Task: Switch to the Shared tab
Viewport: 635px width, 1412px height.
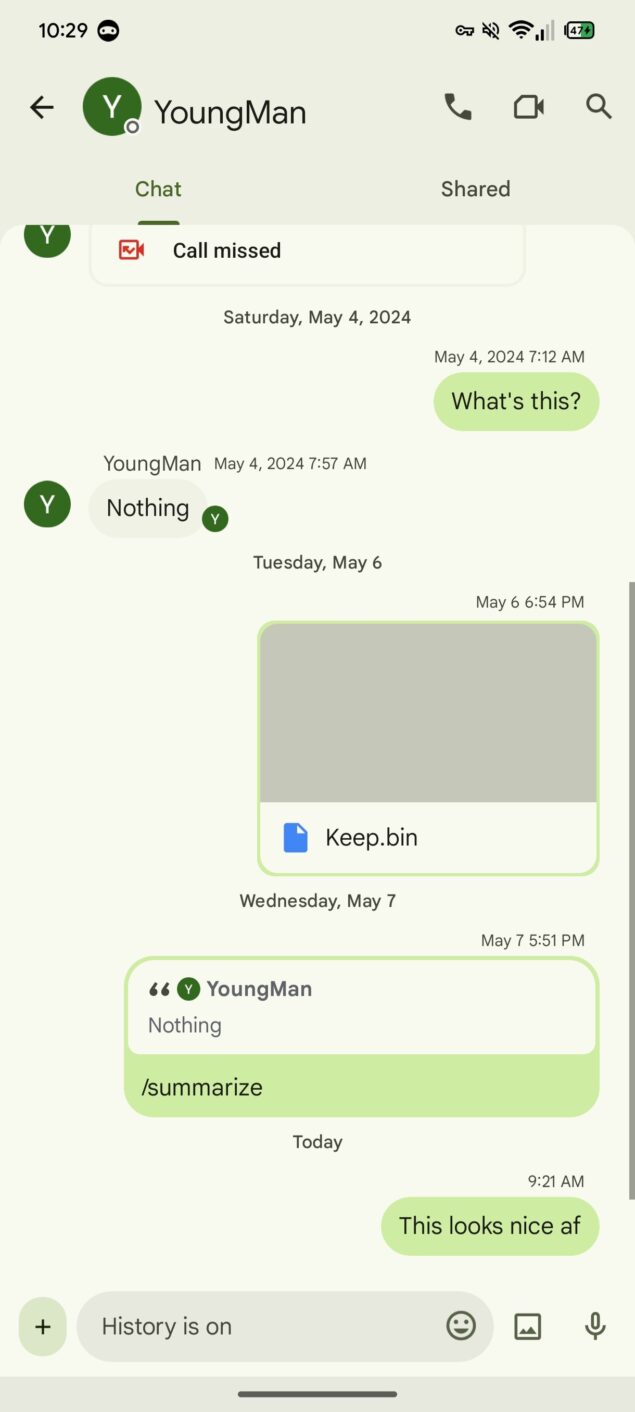Action: (475, 189)
